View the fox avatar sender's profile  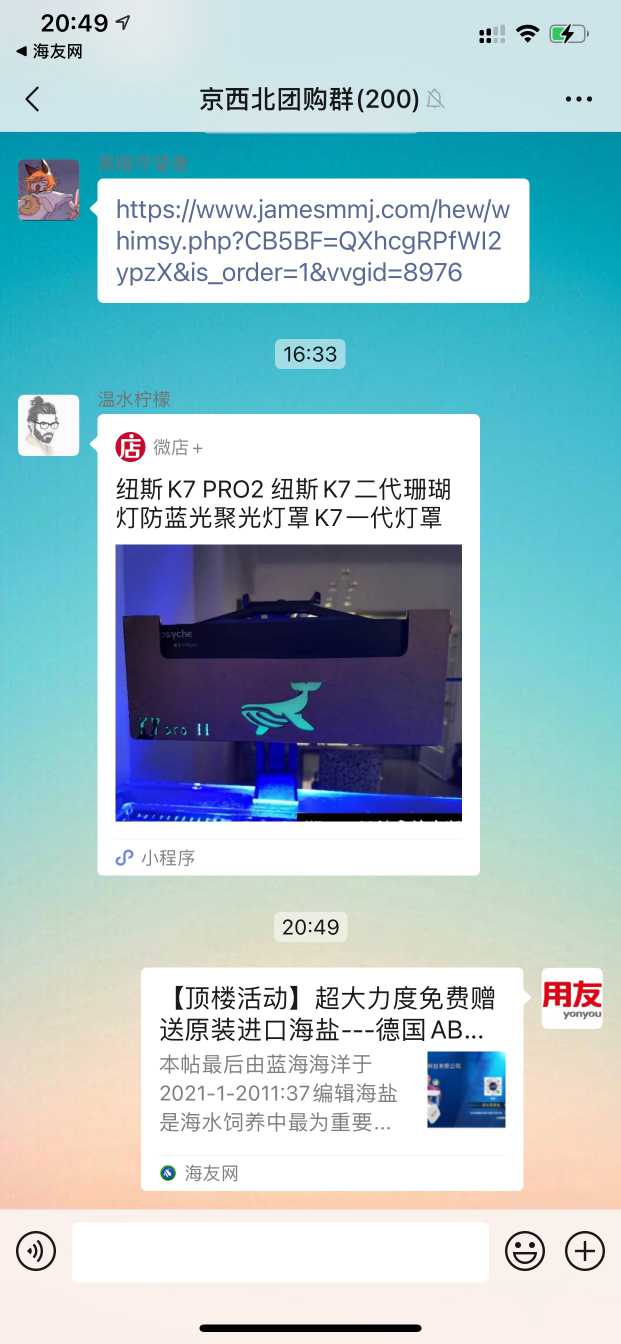pos(48,189)
